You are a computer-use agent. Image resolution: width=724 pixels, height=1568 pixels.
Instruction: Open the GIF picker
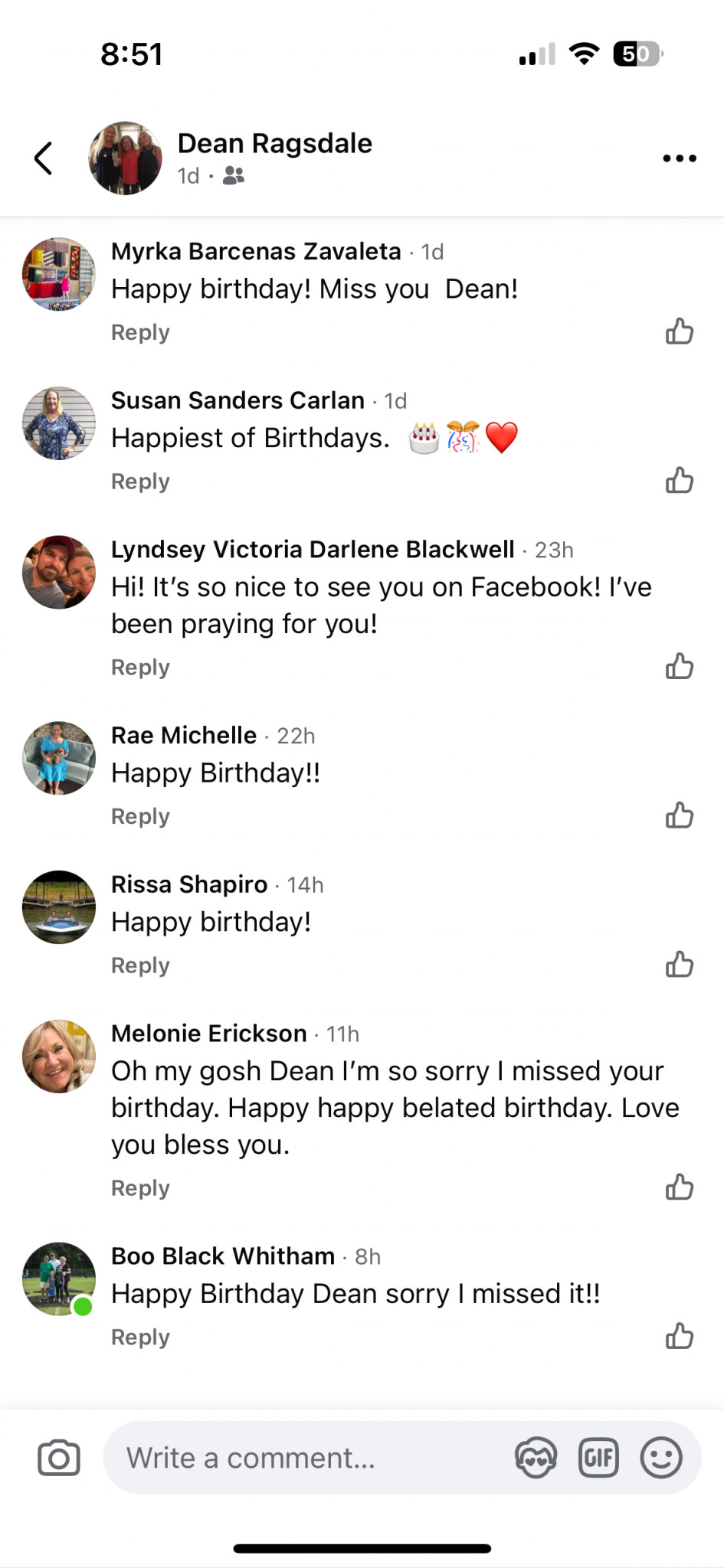(598, 1458)
